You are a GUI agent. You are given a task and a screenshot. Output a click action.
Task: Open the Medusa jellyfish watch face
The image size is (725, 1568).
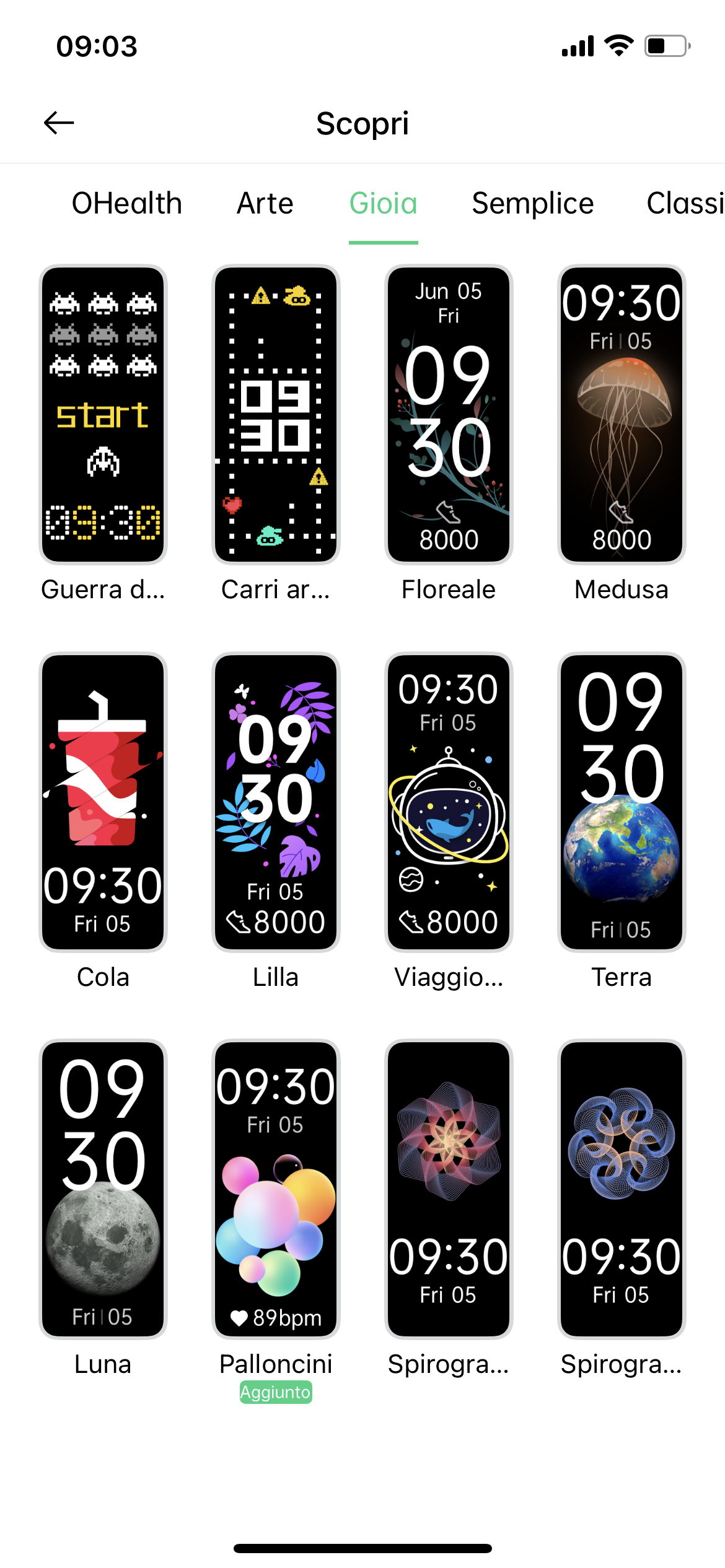point(622,415)
